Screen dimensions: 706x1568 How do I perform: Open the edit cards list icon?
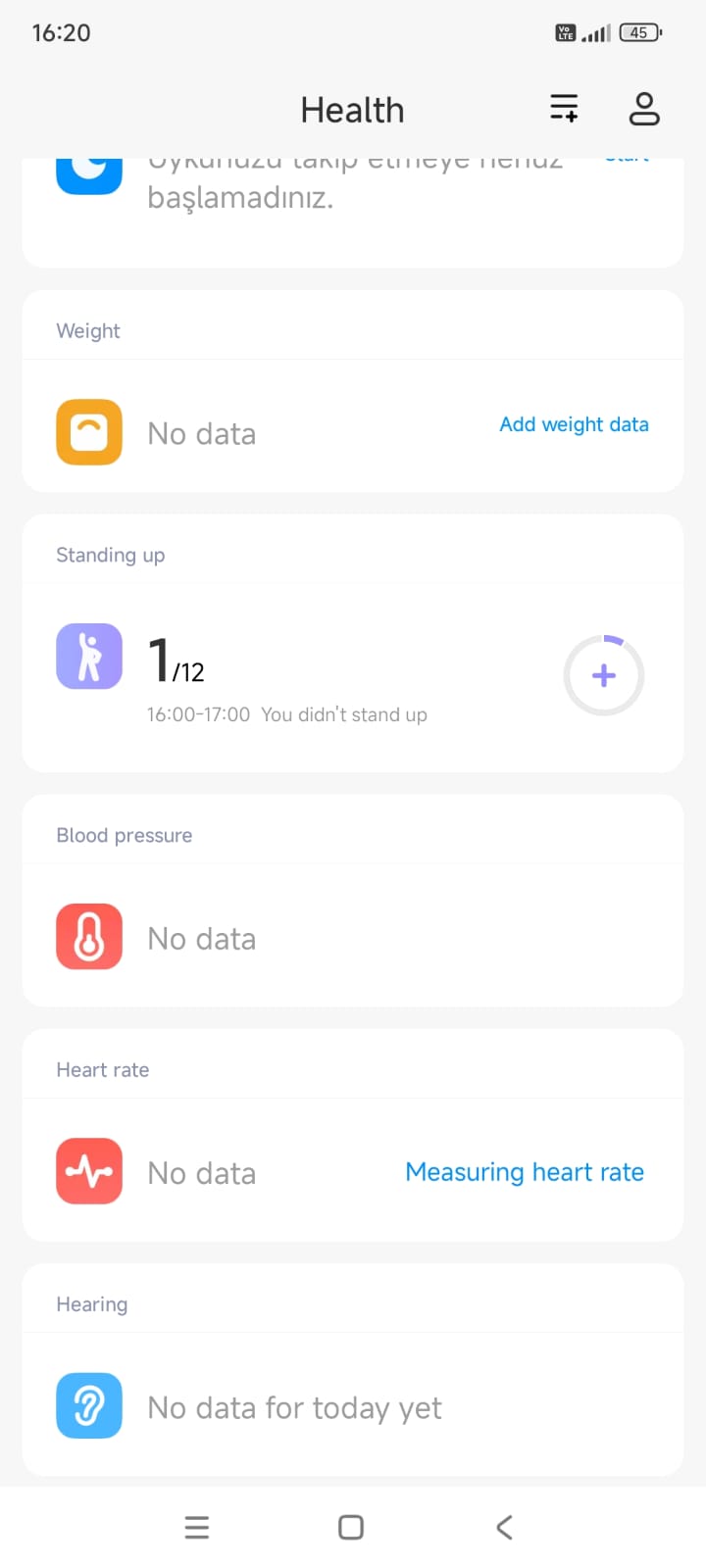click(x=564, y=108)
